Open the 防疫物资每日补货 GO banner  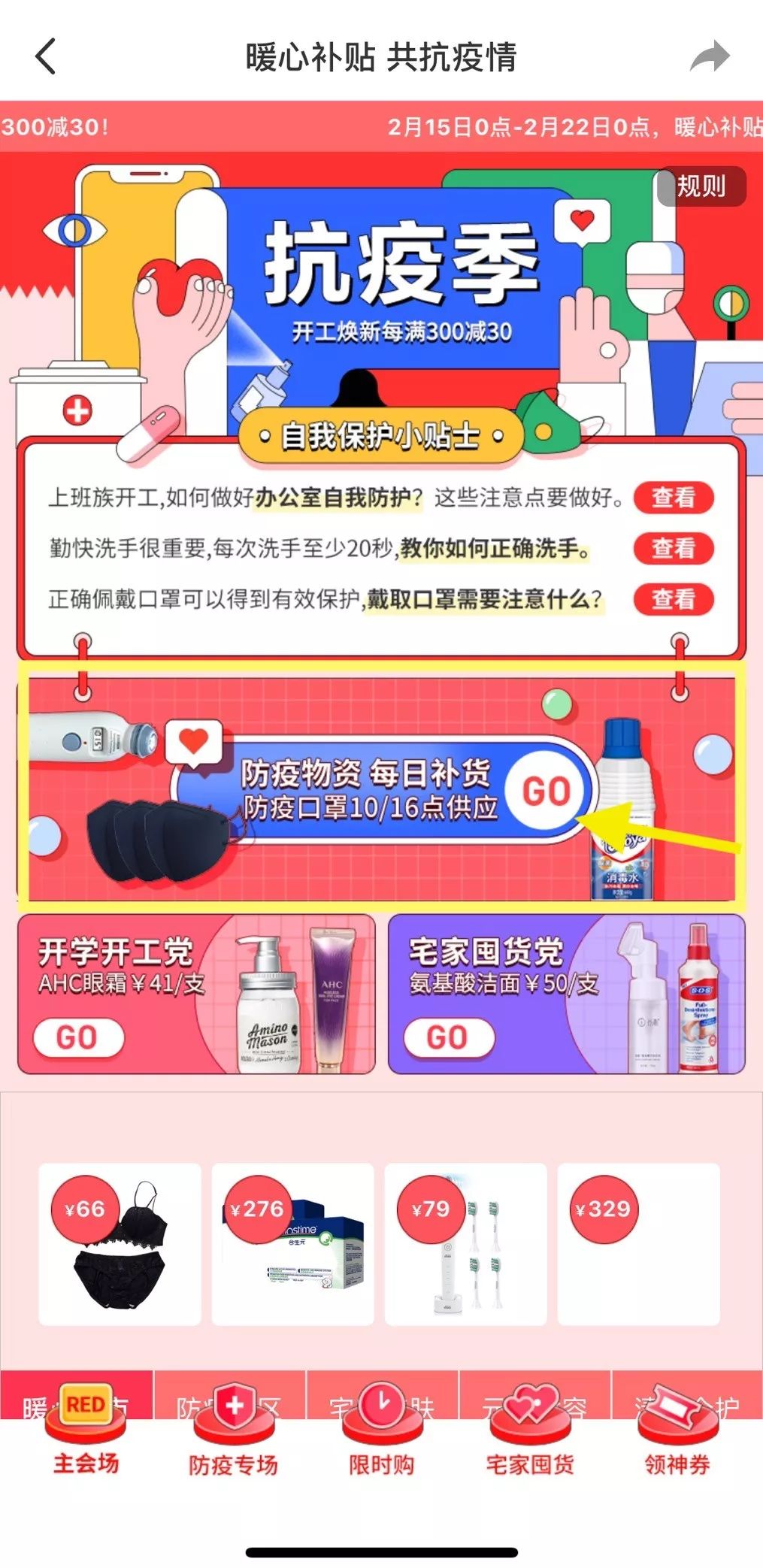pyautogui.click(x=547, y=792)
